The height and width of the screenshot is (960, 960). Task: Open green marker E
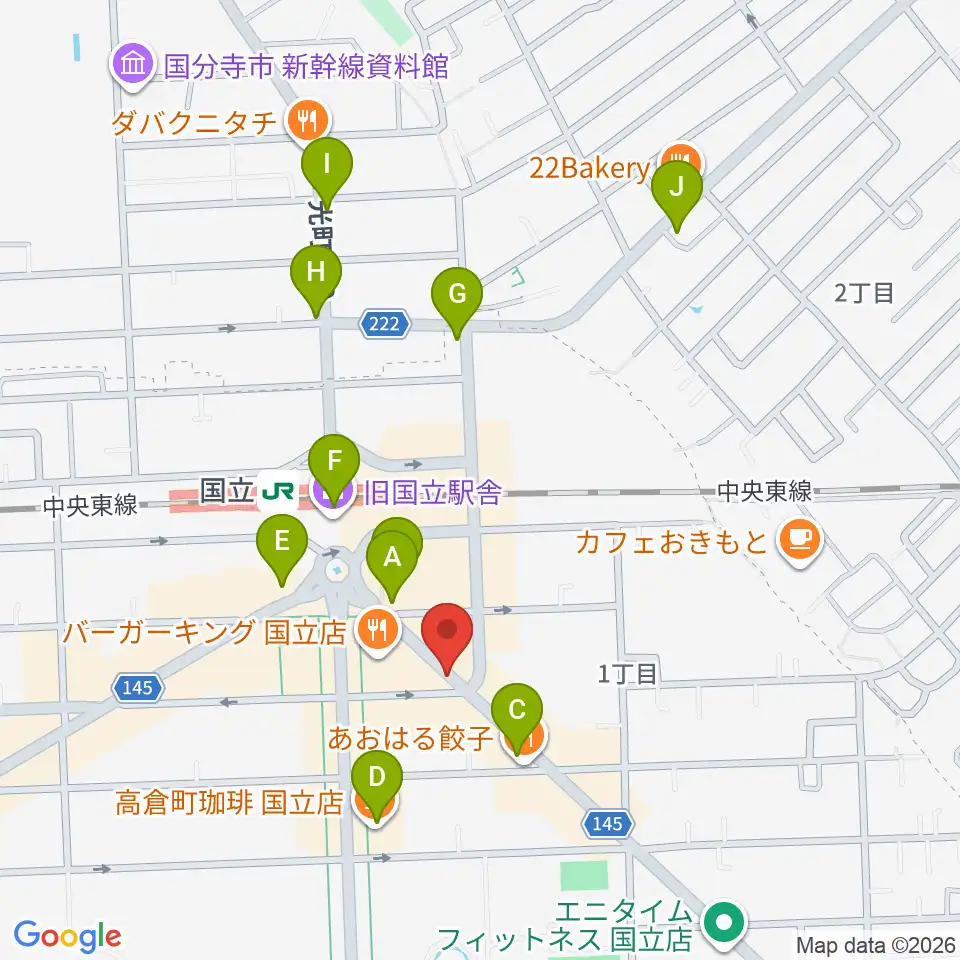[x=282, y=542]
